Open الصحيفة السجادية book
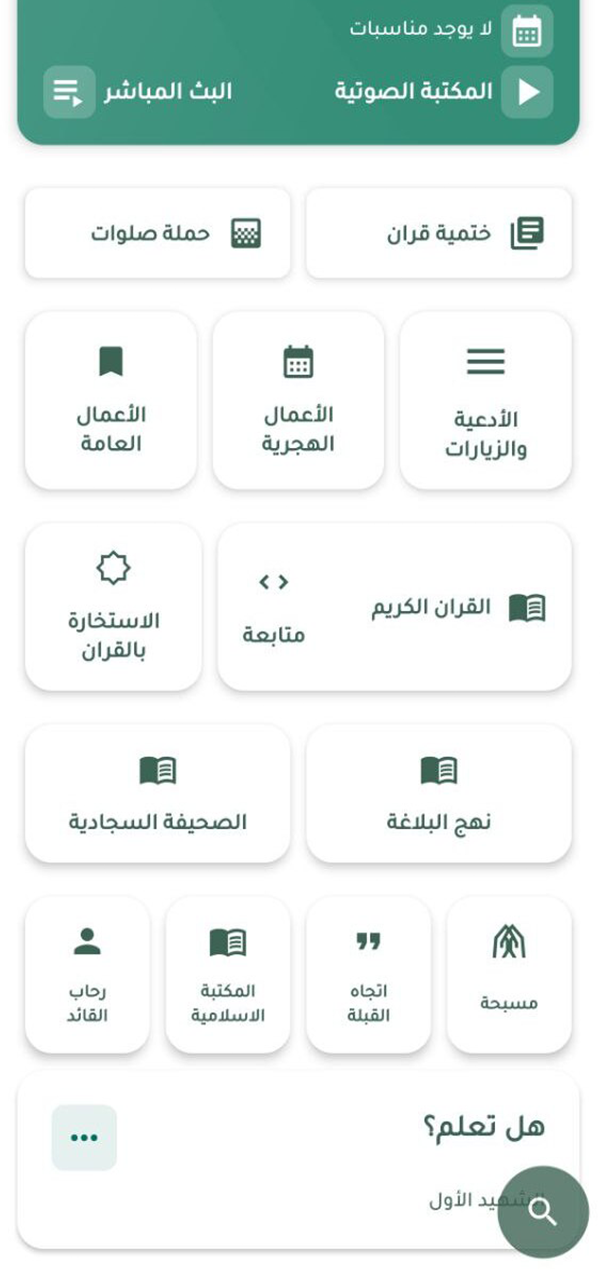600x1274 pixels. pos(158,794)
